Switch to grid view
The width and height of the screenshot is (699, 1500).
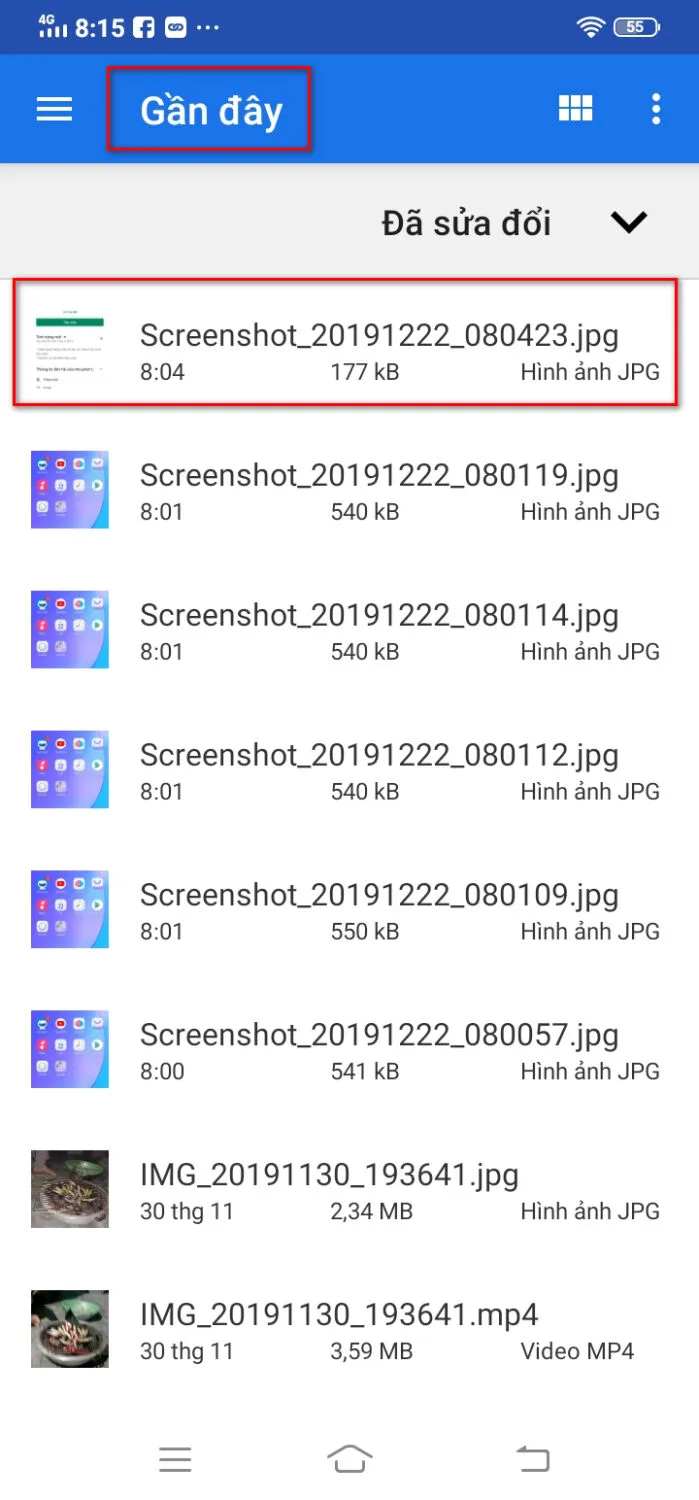point(575,109)
